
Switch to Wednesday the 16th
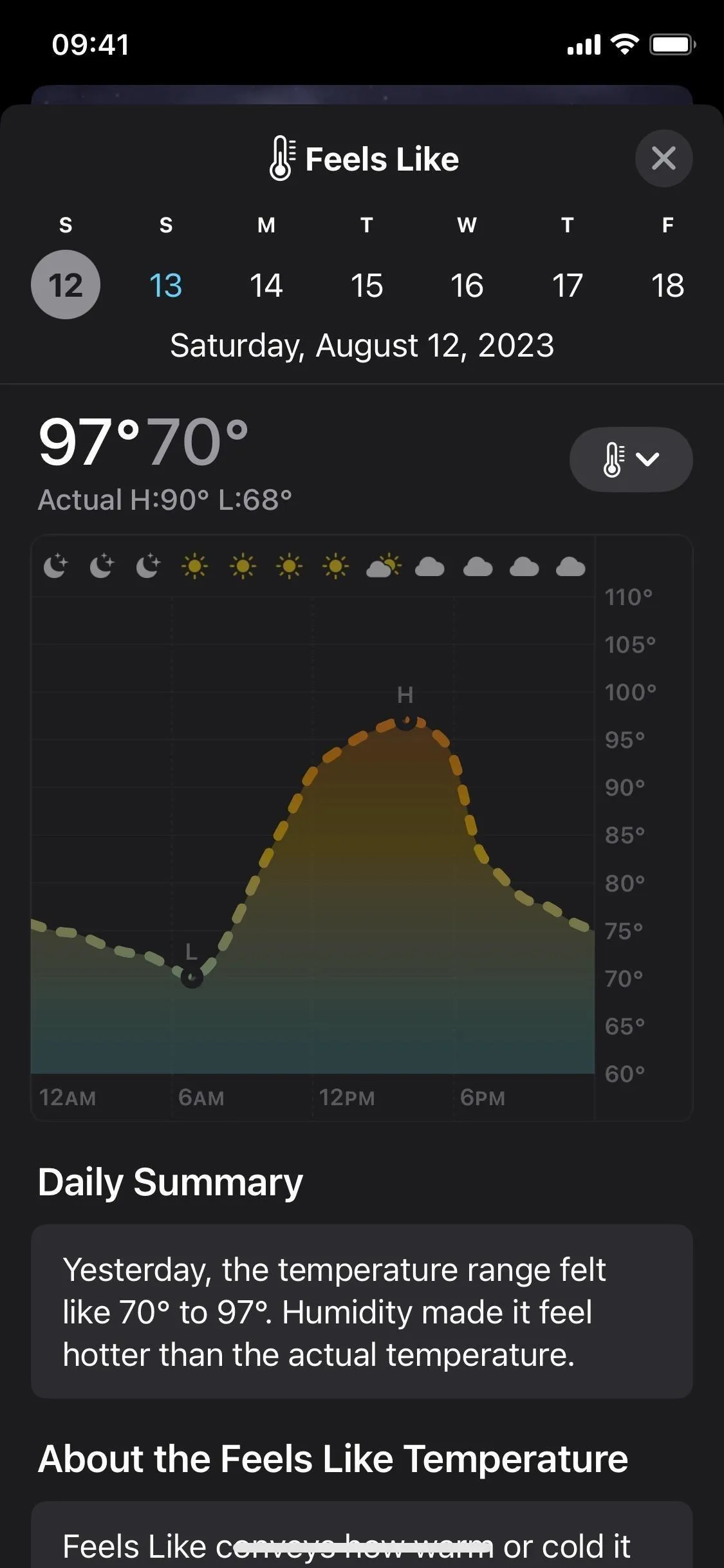coord(467,285)
